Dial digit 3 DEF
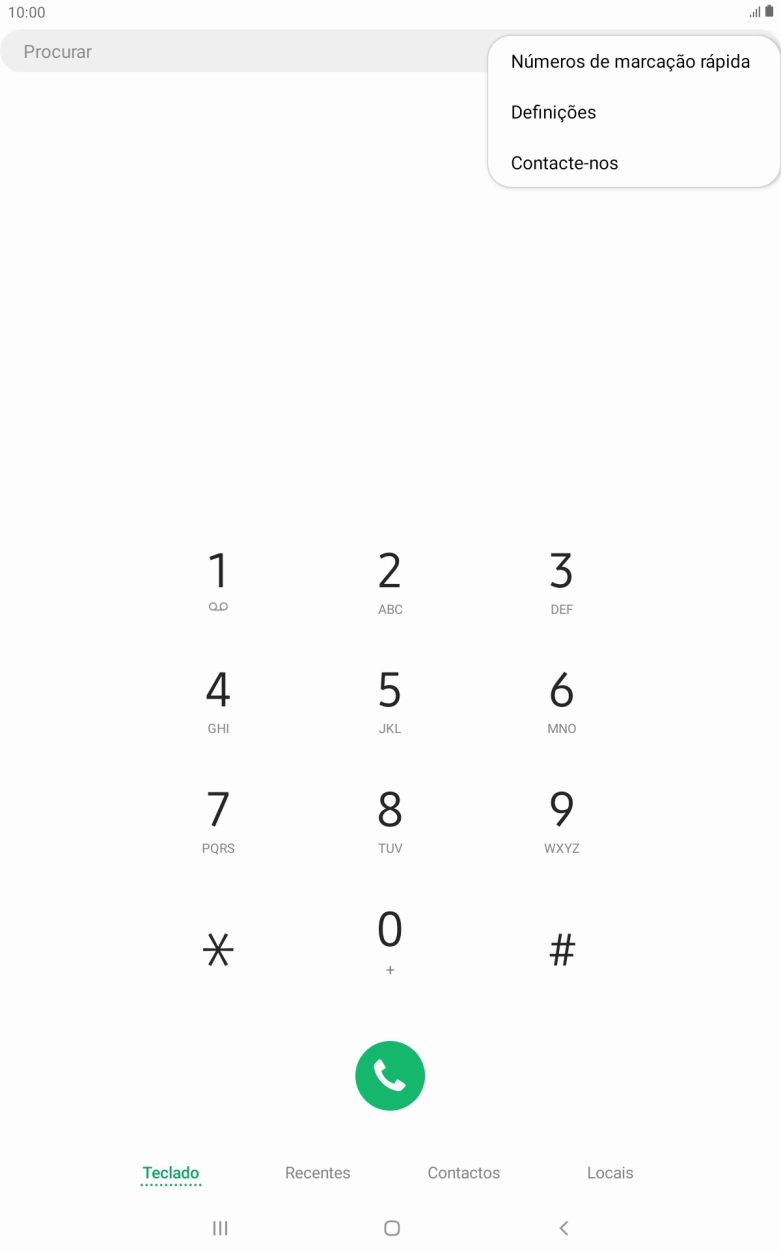The height and width of the screenshot is (1250, 781). point(561,580)
